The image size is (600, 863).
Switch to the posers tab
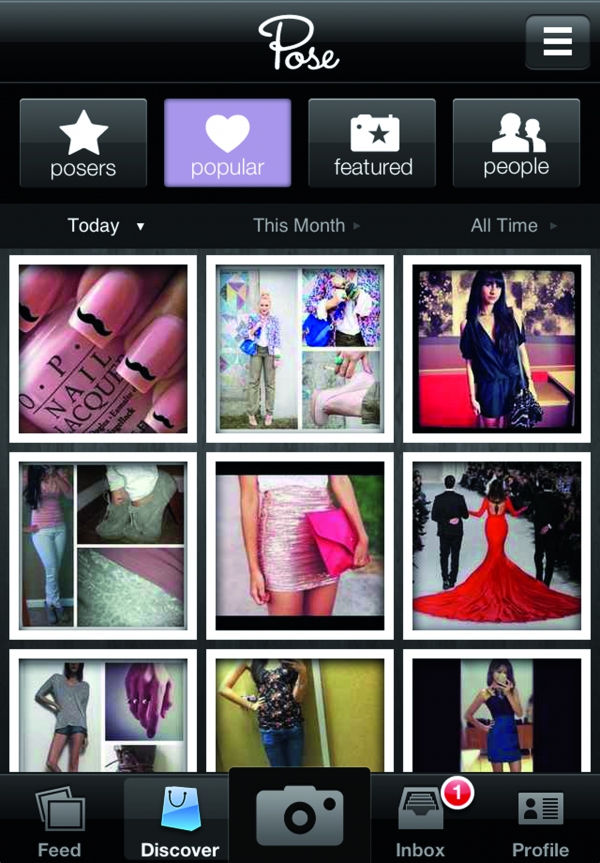coord(83,142)
